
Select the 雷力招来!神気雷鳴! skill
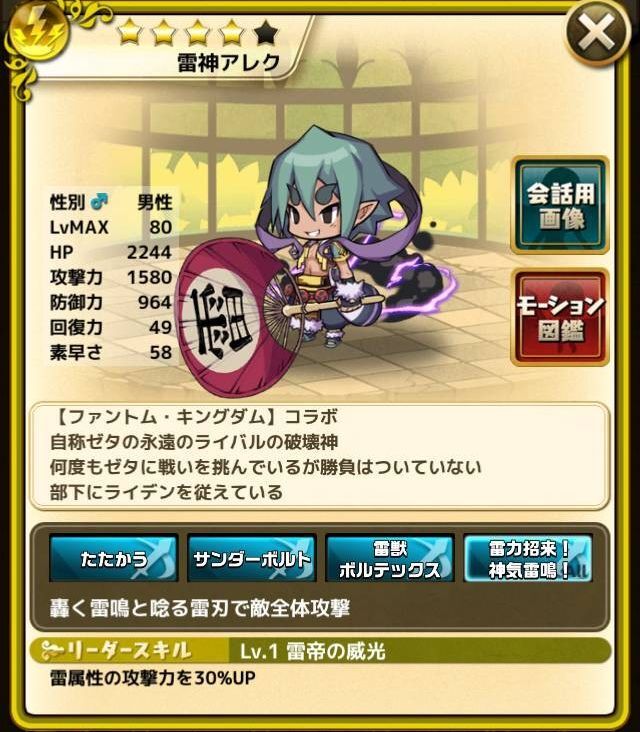coord(528,559)
